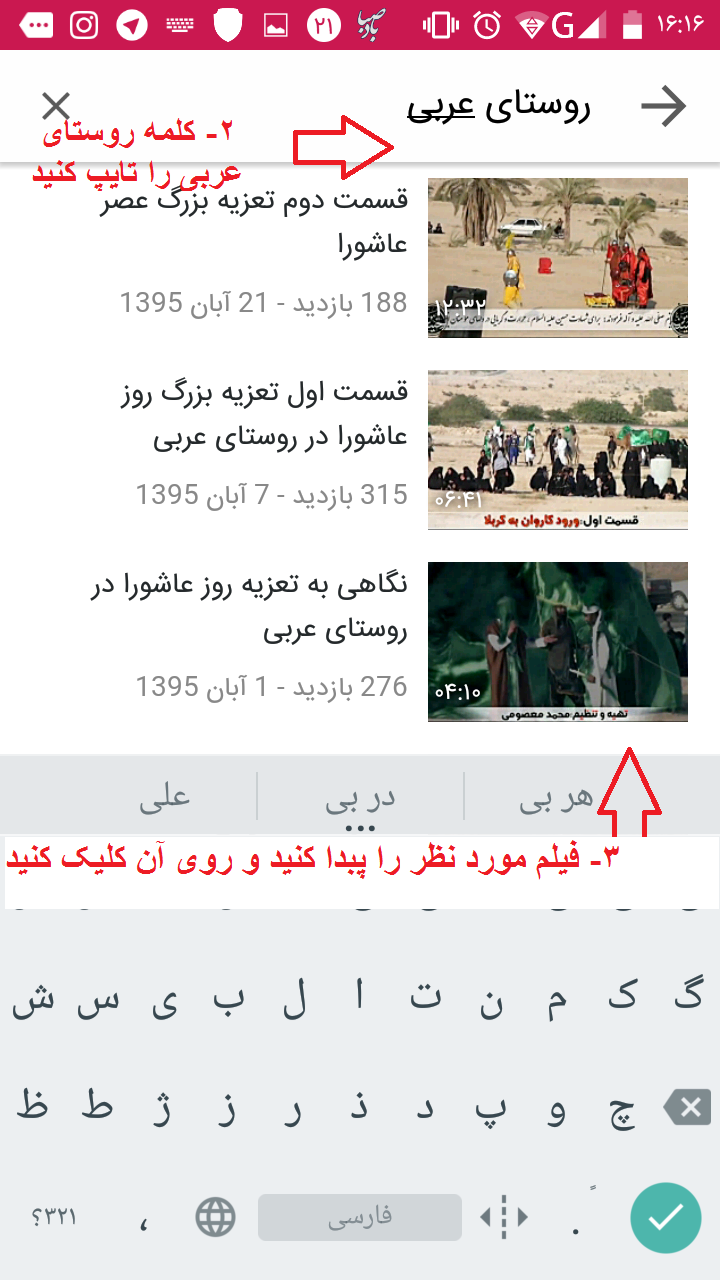Image resolution: width=720 pixels, height=1280 pixels.
Task: Switch to the numbers keyboard with ؟۳۲۱
Action: click(55, 1217)
